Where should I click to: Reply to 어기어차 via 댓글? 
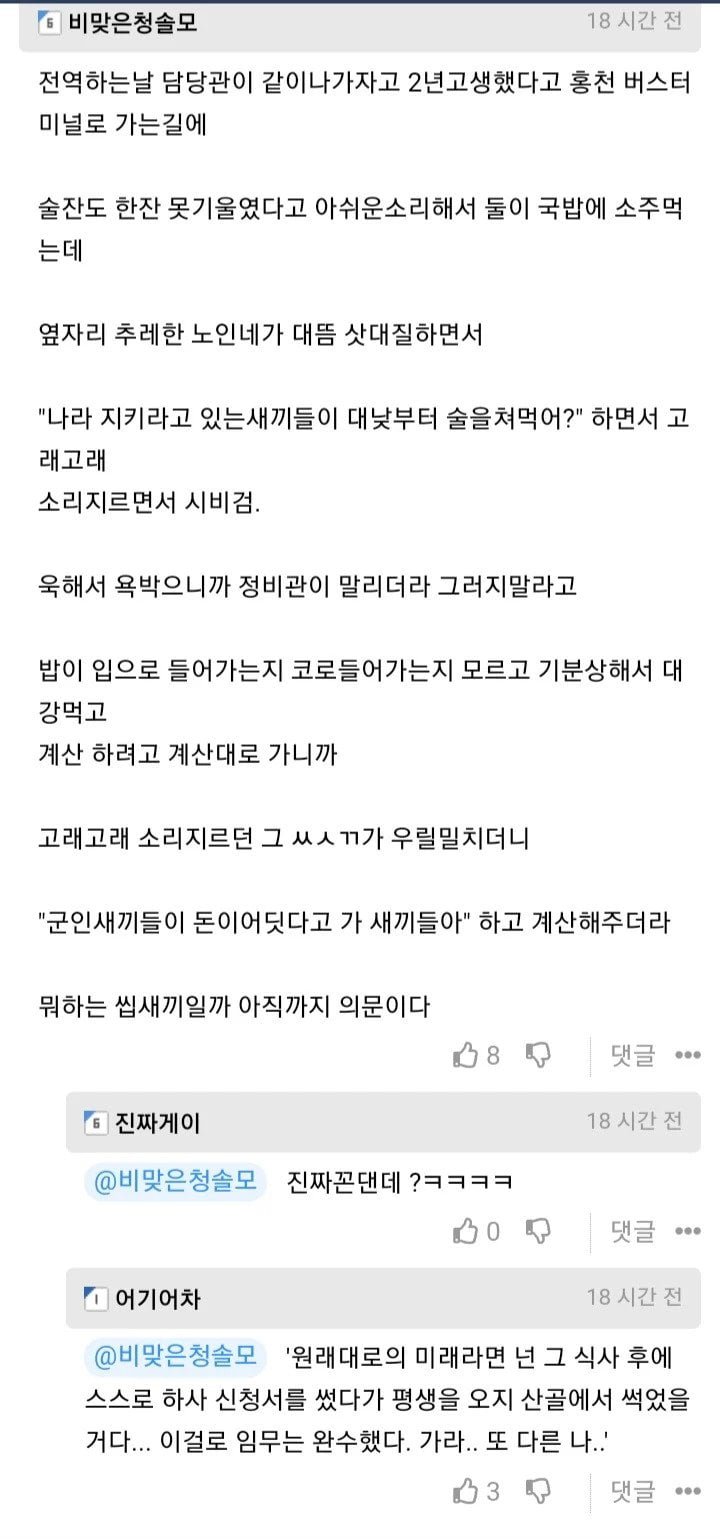tap(632, 1492)
